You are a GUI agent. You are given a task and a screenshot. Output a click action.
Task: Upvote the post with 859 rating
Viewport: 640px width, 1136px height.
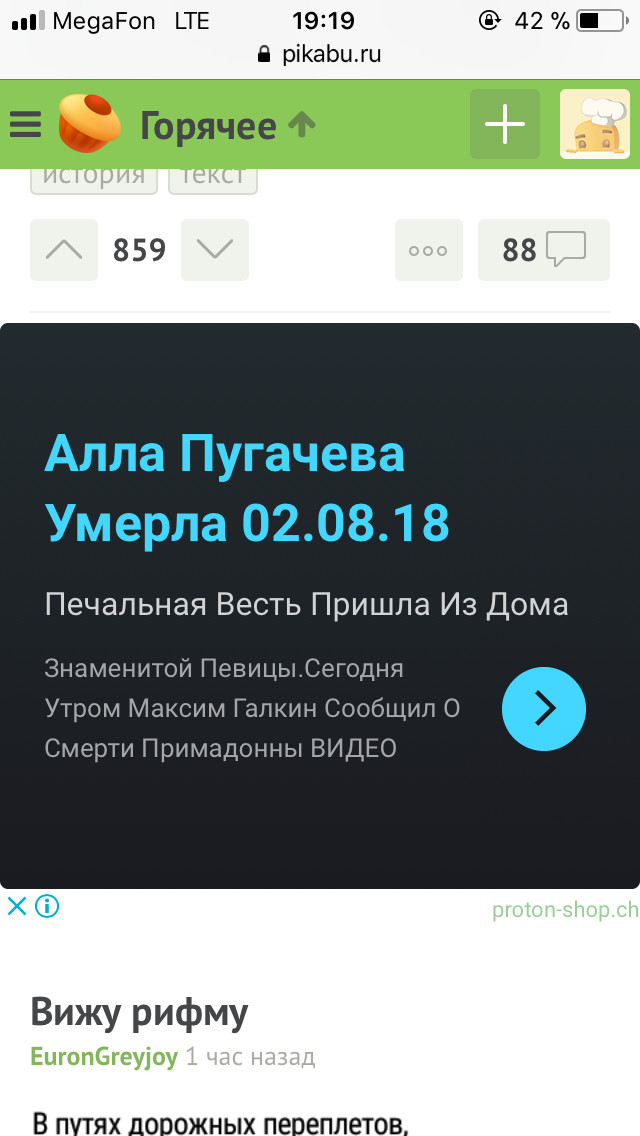pyautogui.click(x=65, y=249)
